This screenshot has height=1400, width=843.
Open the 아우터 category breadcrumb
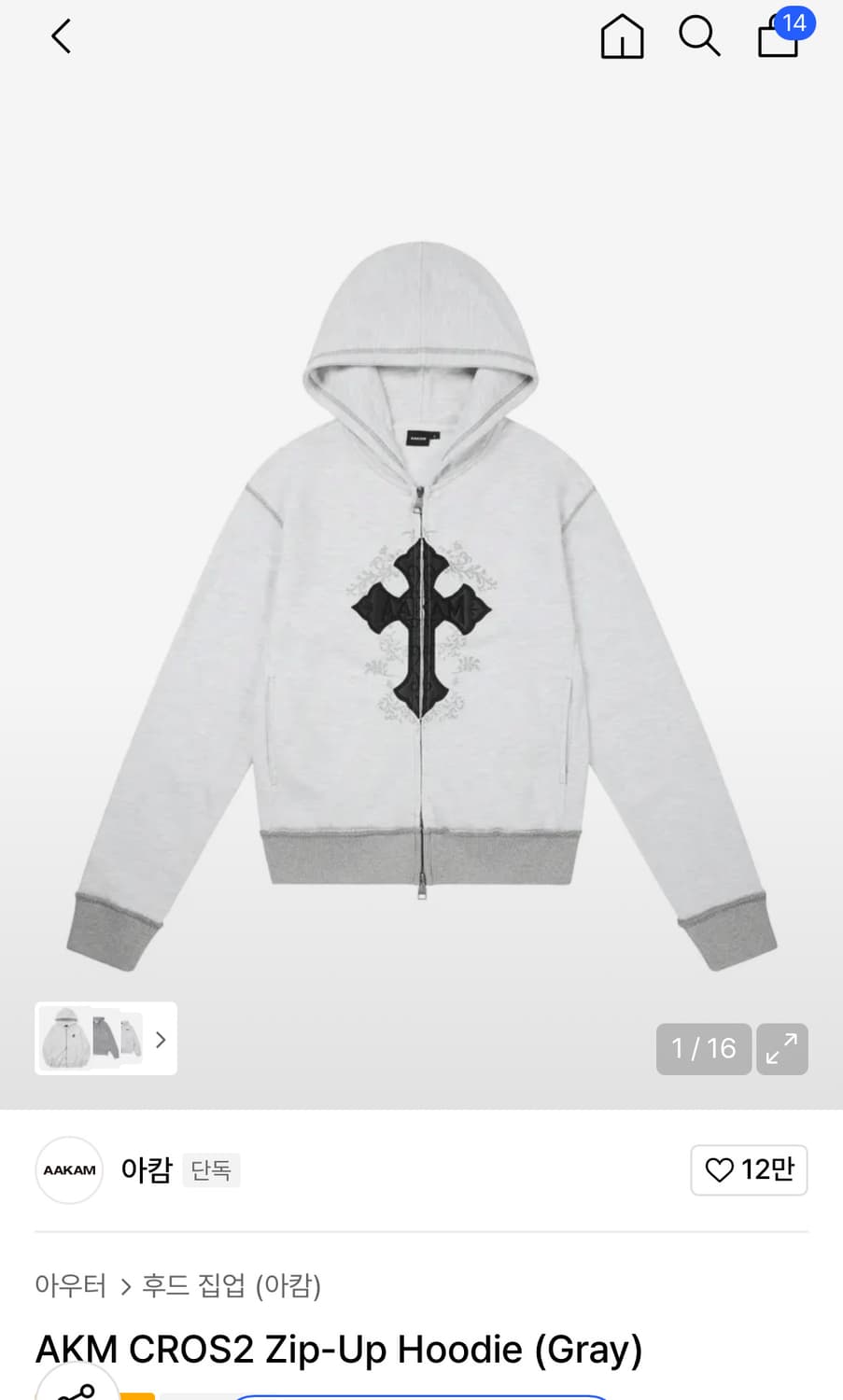[70, 1285]
